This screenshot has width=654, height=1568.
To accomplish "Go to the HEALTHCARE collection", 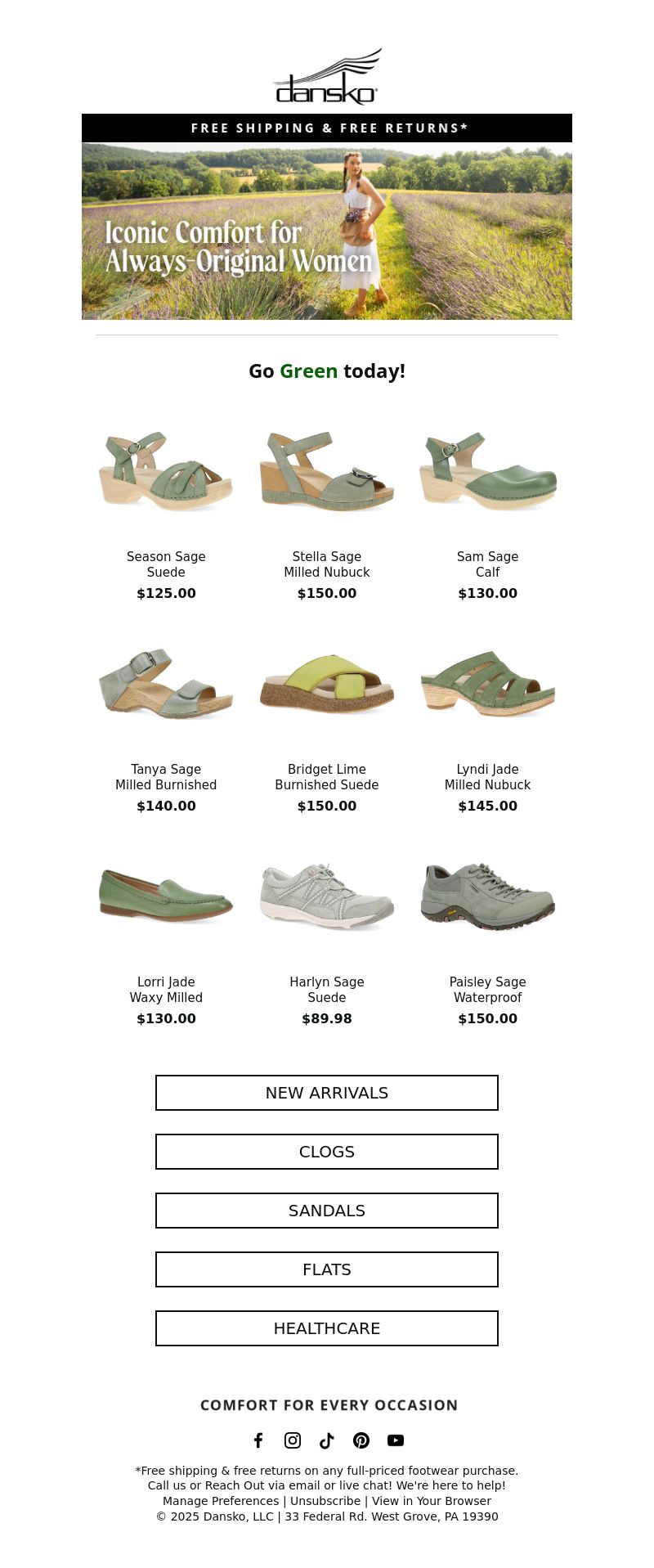I will tap(327, 1328).
